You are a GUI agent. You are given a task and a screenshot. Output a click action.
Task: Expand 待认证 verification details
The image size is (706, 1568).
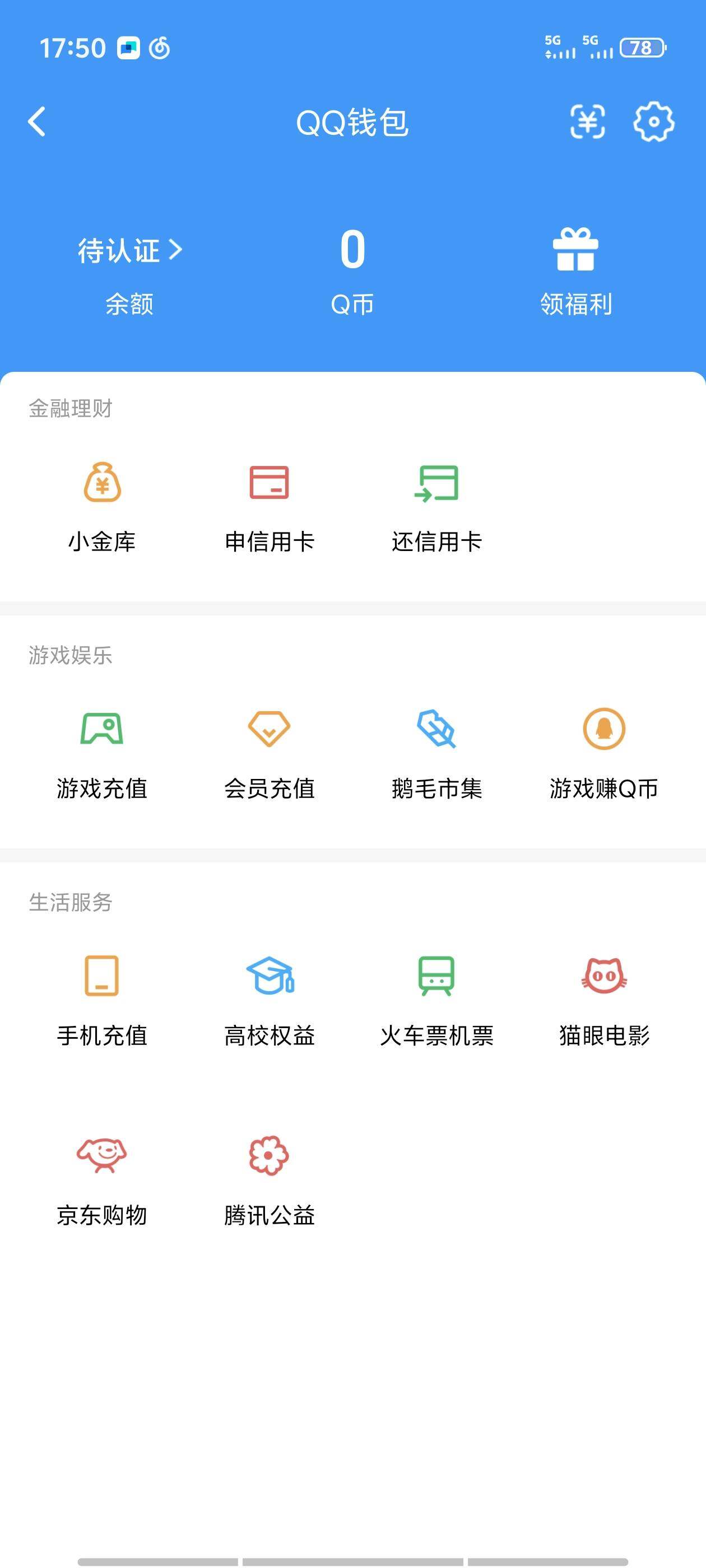128,250
